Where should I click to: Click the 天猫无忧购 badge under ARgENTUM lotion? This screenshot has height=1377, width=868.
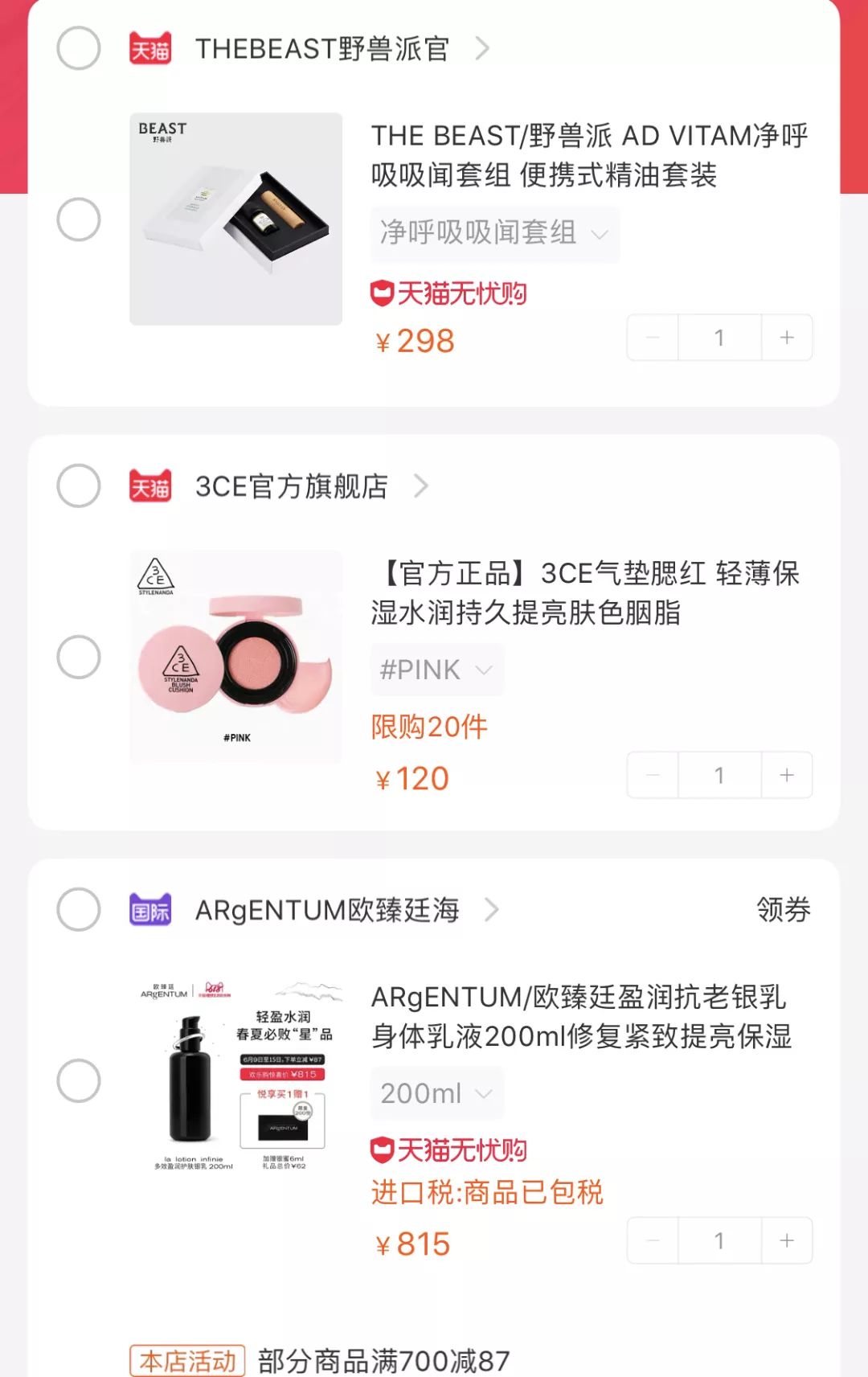click(x=448, y=1150)
